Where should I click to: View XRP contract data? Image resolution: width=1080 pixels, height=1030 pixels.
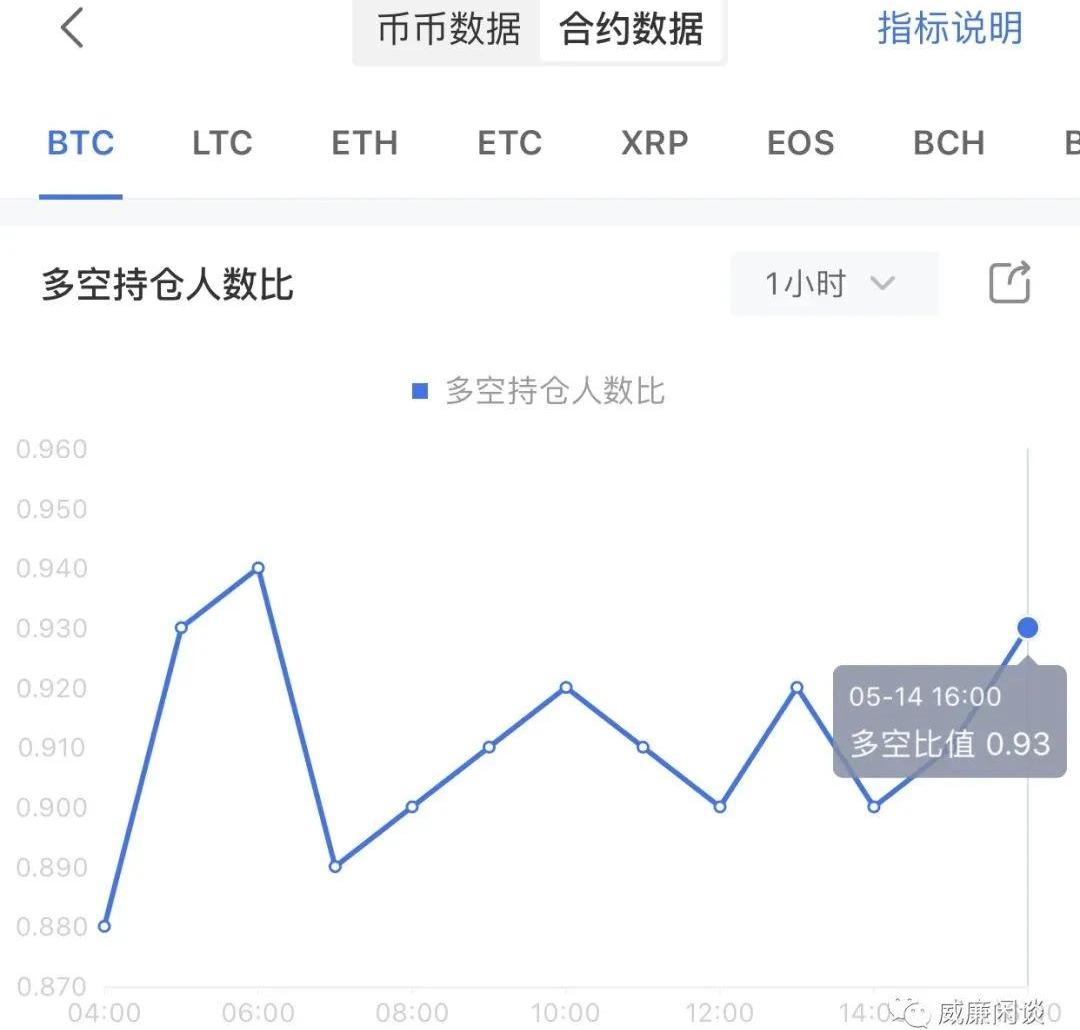[654, 143]
